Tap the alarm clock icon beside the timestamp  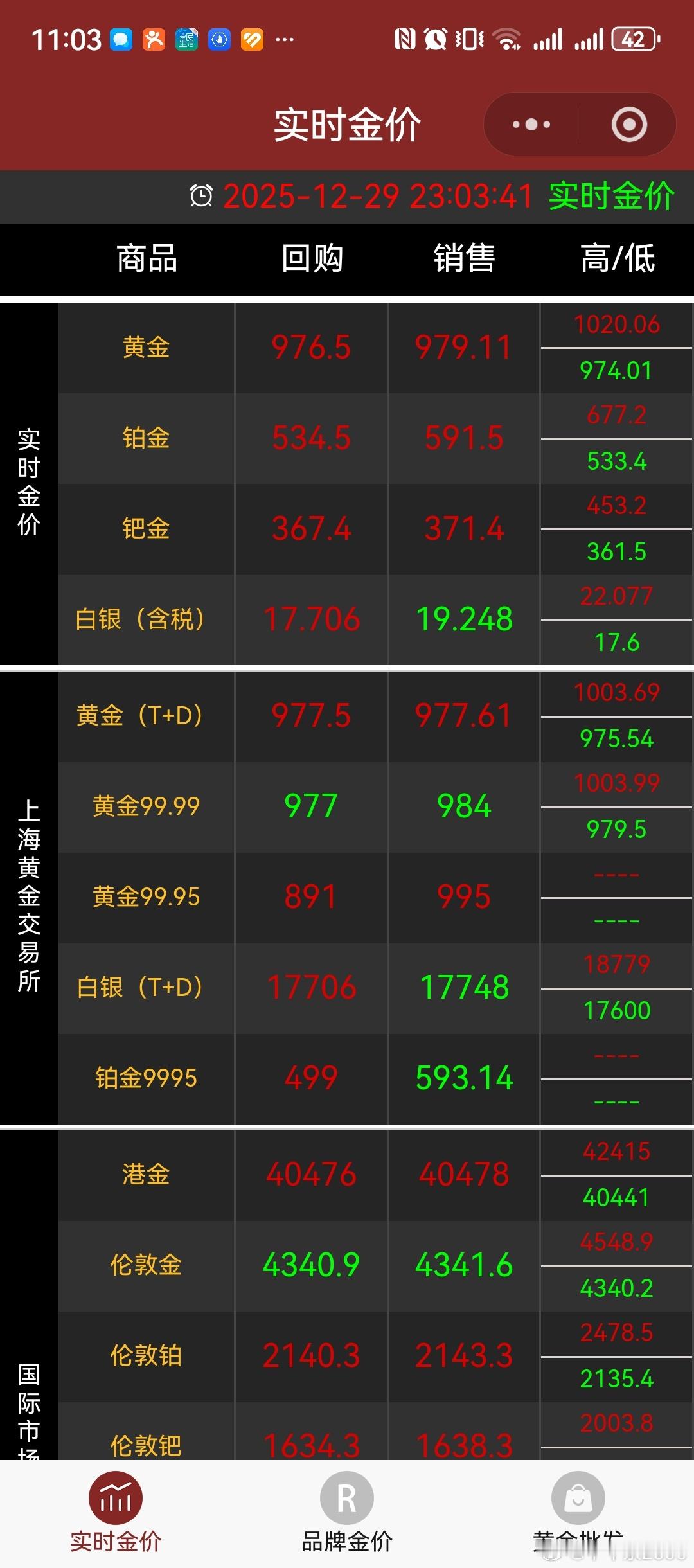pyautogui.click(x=200, y=196)
